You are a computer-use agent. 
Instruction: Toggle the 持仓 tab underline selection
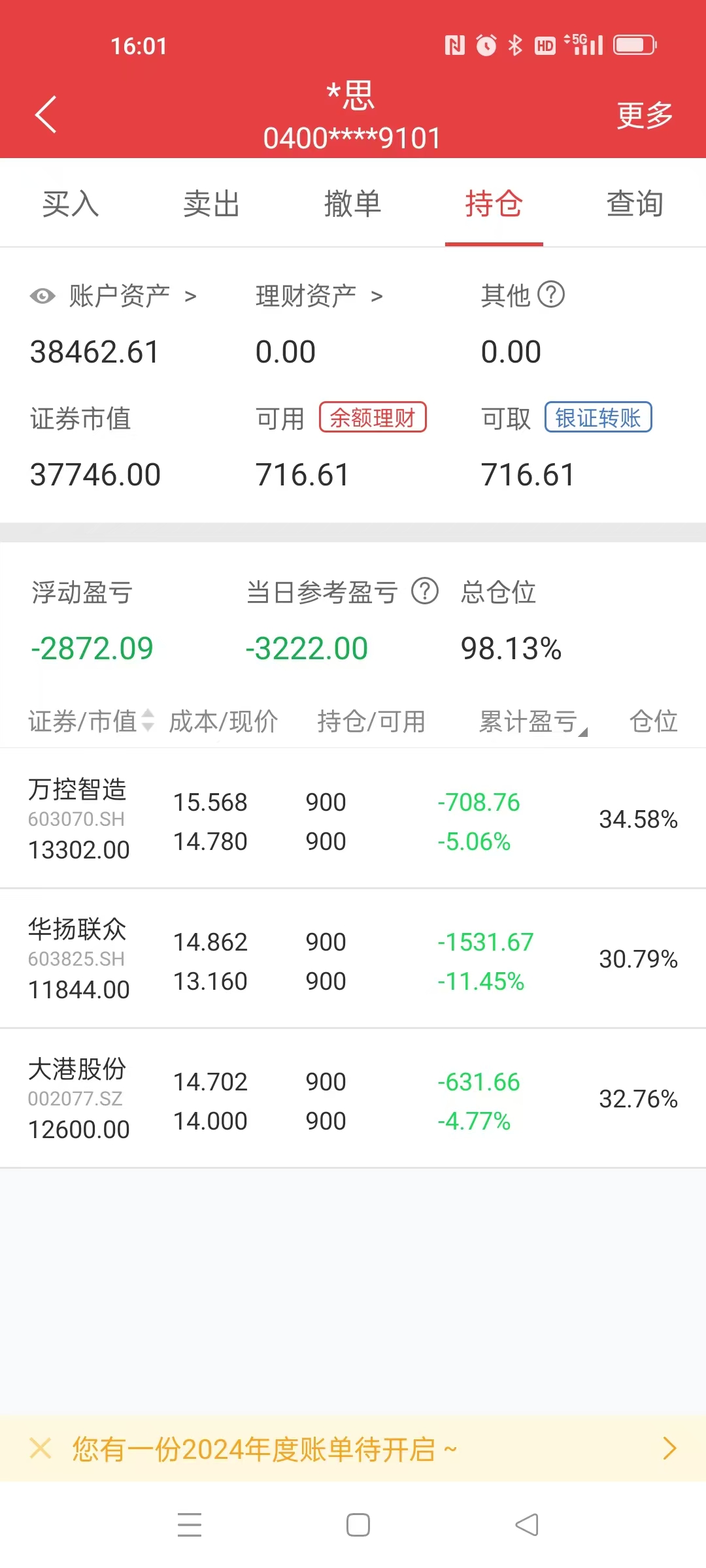(494, 203)
